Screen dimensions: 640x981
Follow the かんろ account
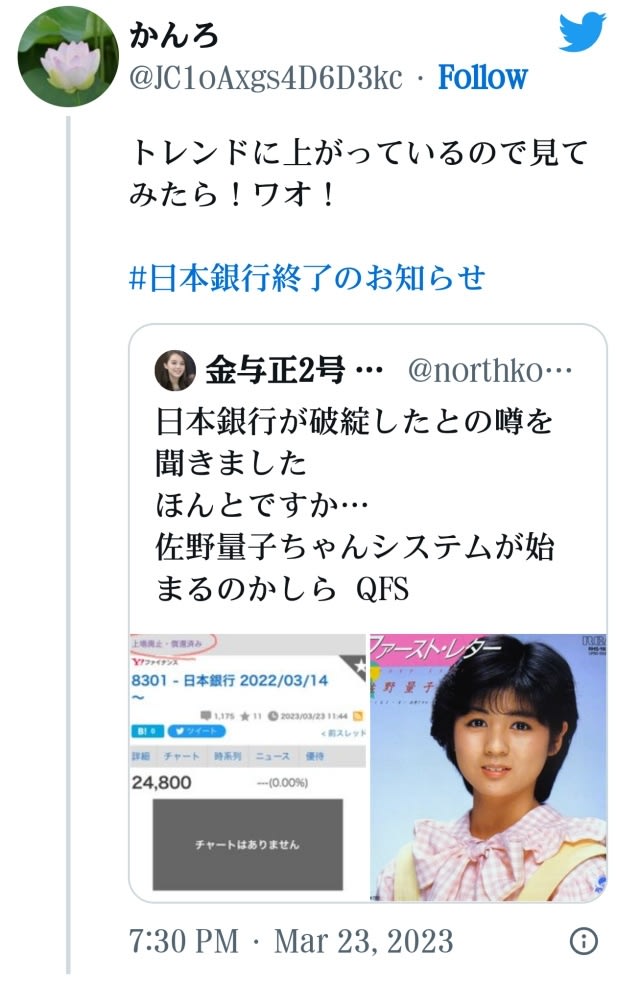click(482, 77)
